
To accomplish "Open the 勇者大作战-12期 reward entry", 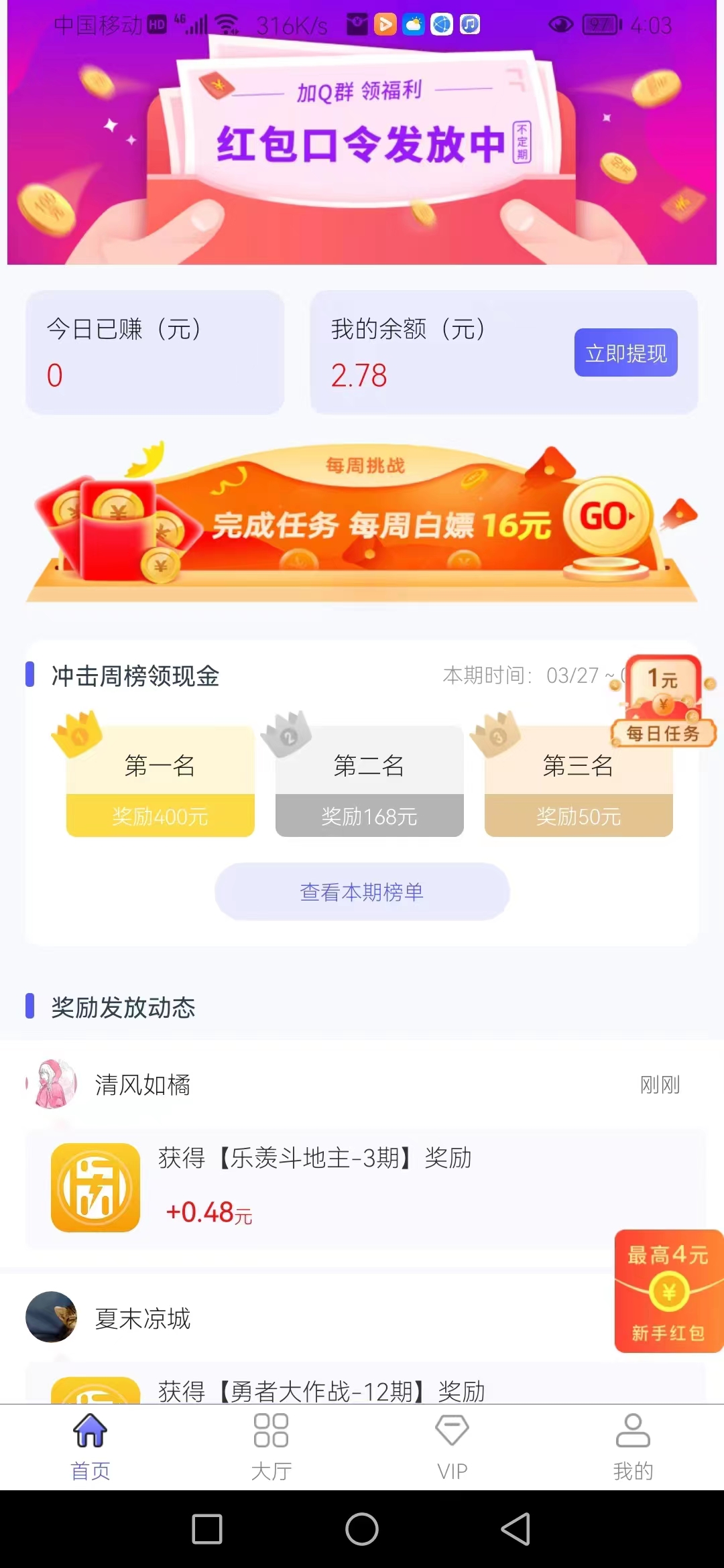I will click(366, 1382).
